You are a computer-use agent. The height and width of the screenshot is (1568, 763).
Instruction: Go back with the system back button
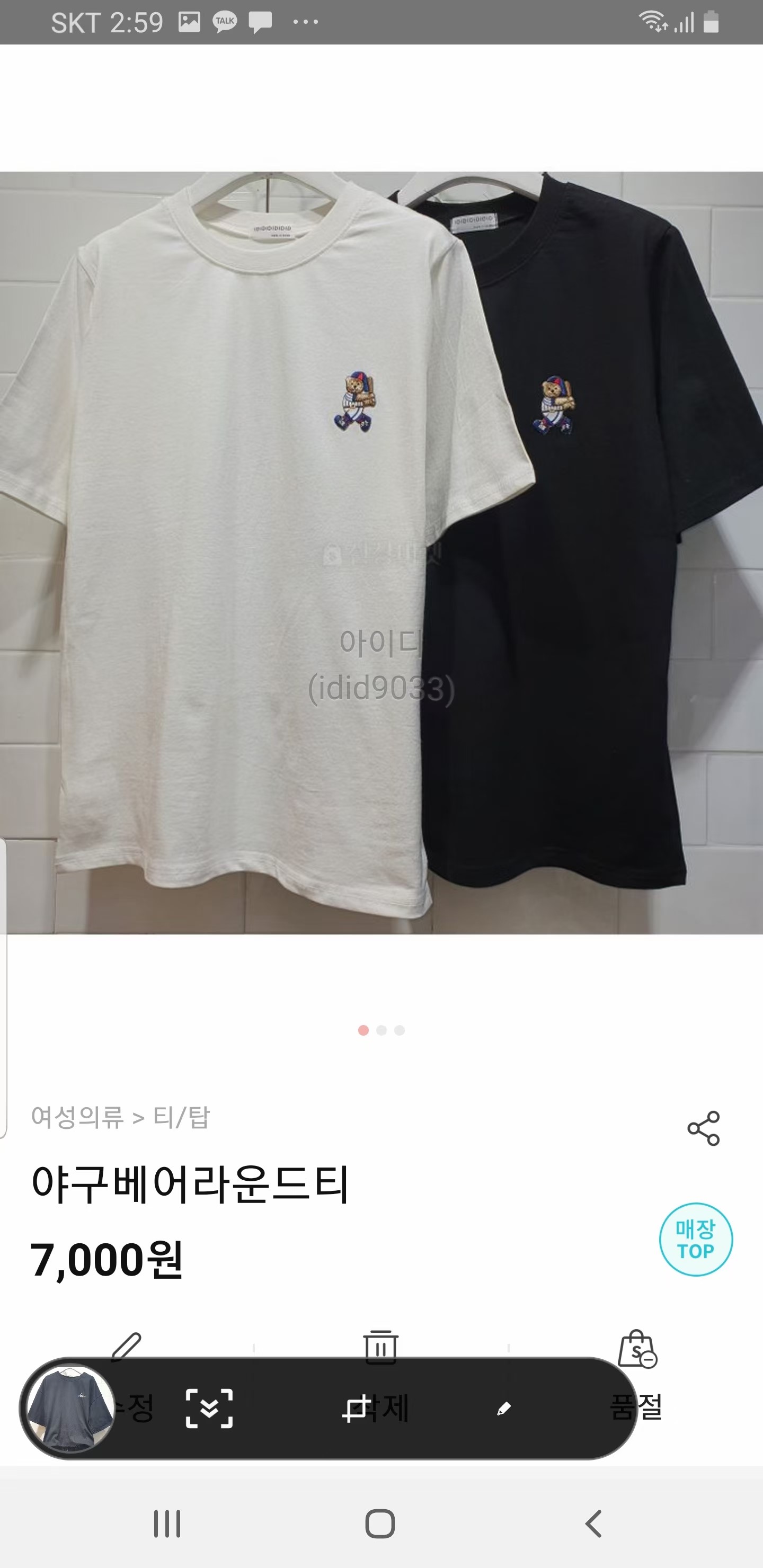594,1524
